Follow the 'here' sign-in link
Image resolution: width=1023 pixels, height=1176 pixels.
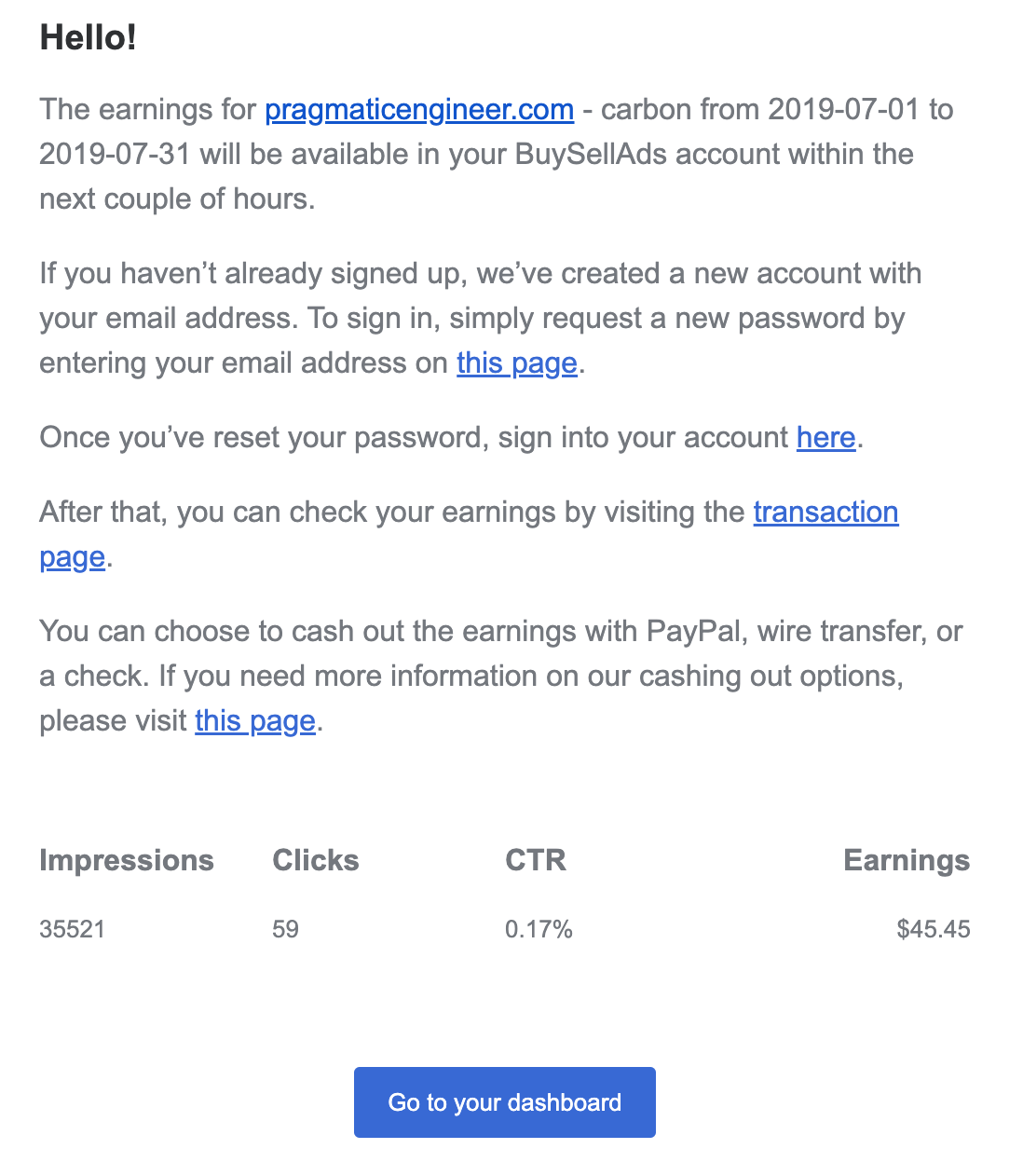(x=825, y=438)
